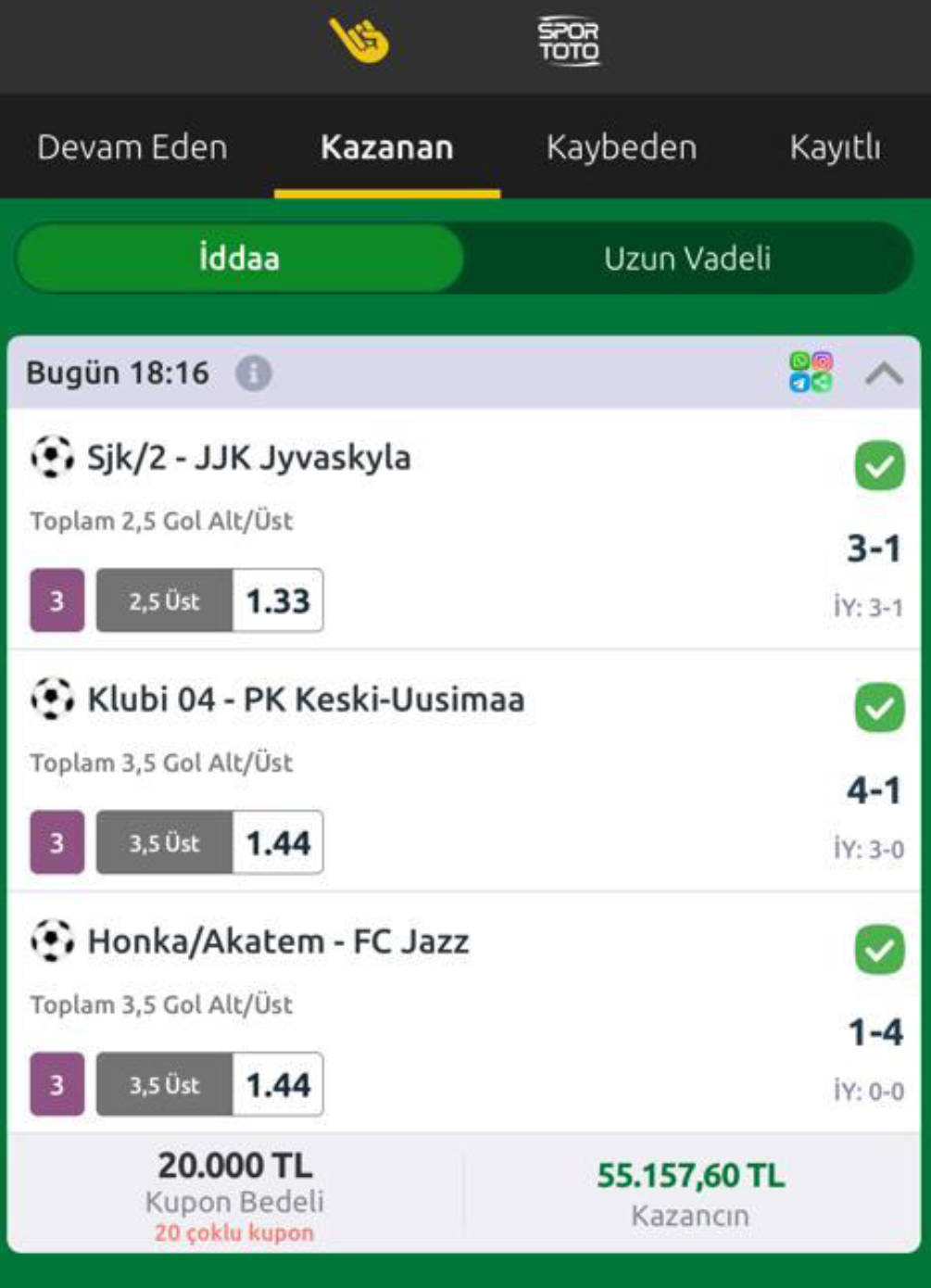Share the coupon via social apps icon

coord(811,373)
